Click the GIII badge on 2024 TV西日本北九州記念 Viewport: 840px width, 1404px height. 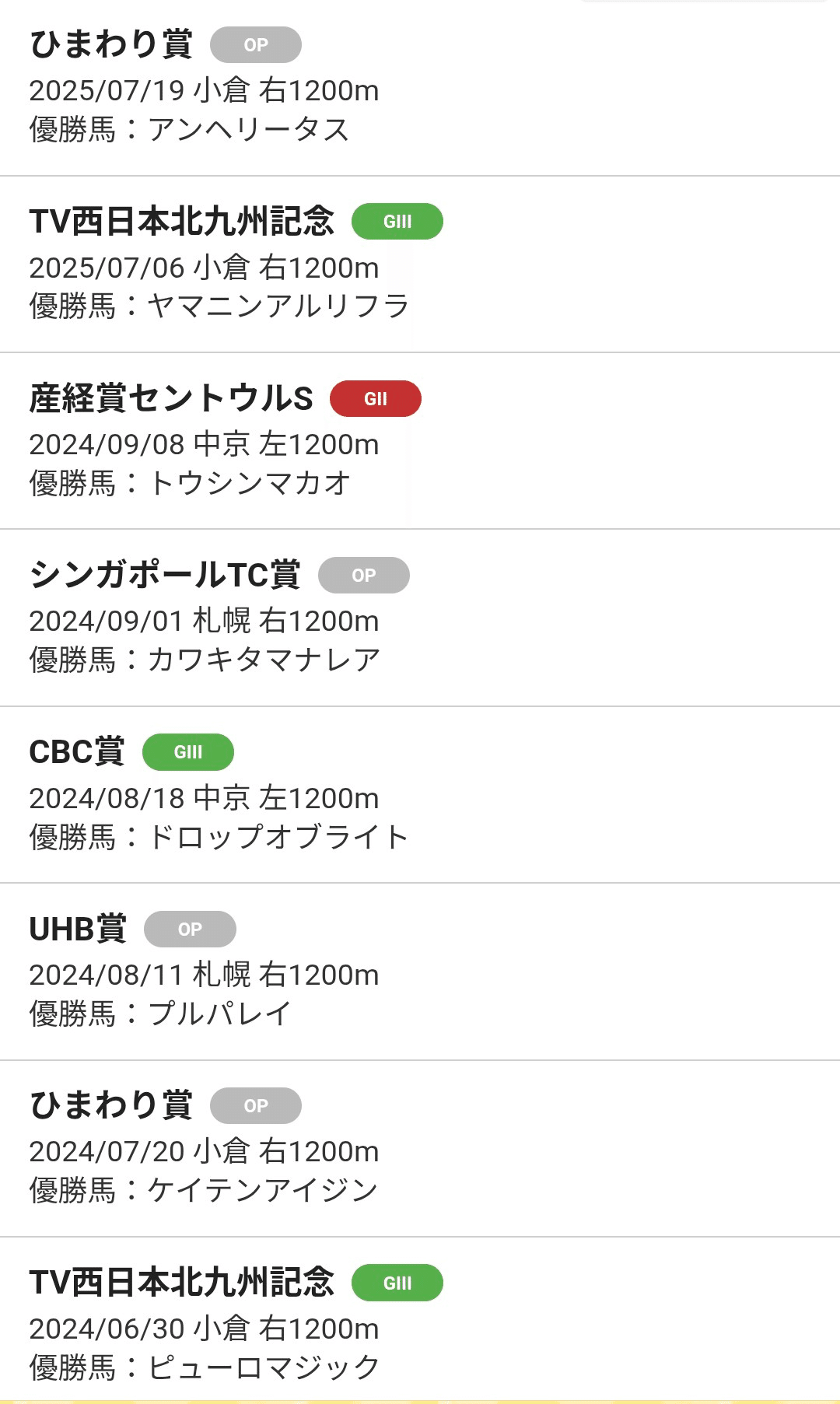397,1283
